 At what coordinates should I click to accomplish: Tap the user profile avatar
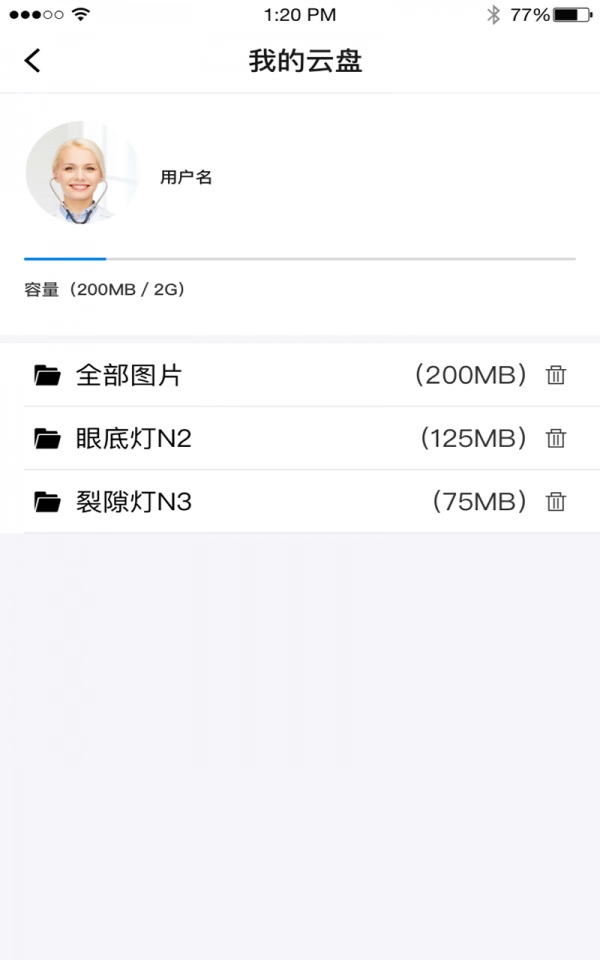point(81,173)
